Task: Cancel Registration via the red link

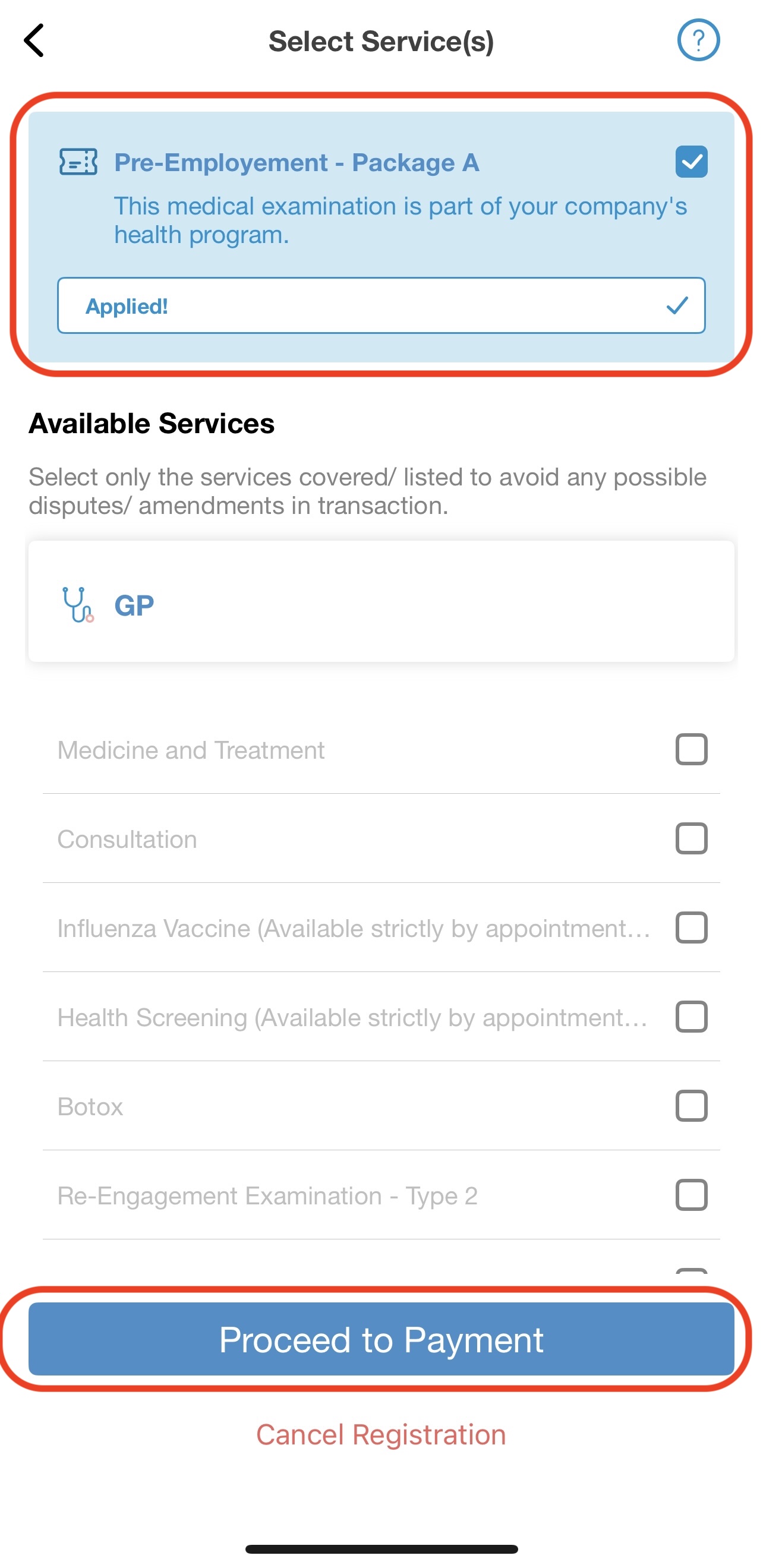Action: (381, 1435)
